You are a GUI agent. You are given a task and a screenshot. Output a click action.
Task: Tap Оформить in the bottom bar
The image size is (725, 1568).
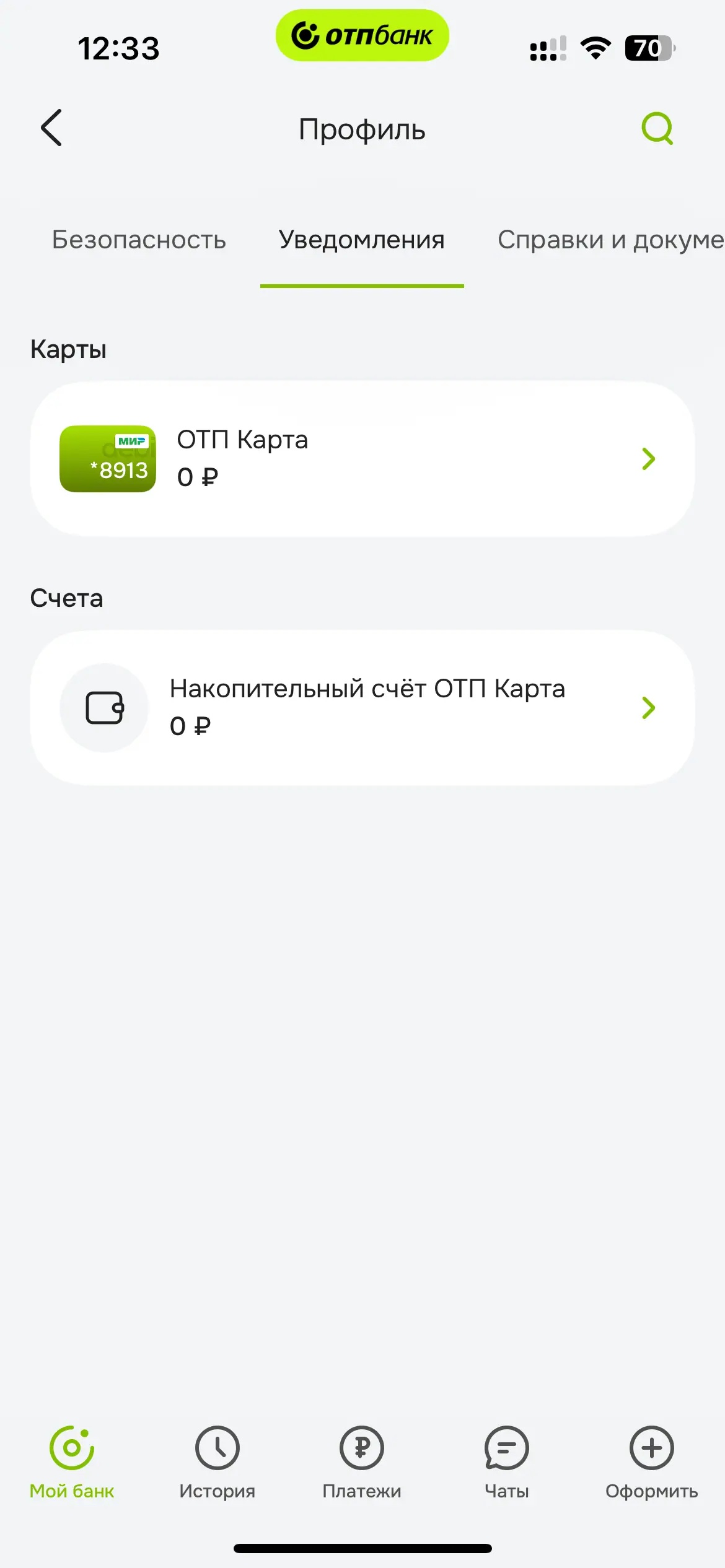point(652,1463)
